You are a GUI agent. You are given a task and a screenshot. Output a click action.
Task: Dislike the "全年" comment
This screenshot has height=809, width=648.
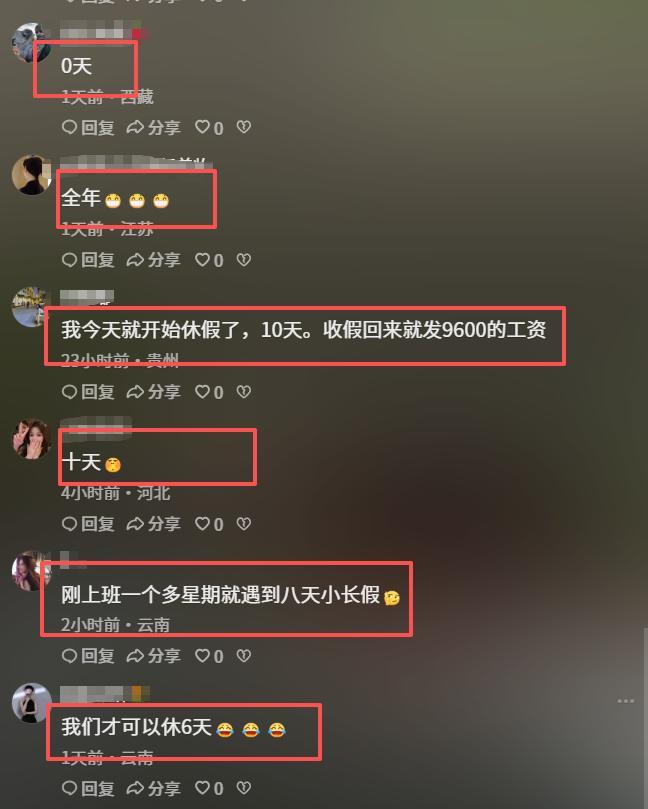(243, 259)
